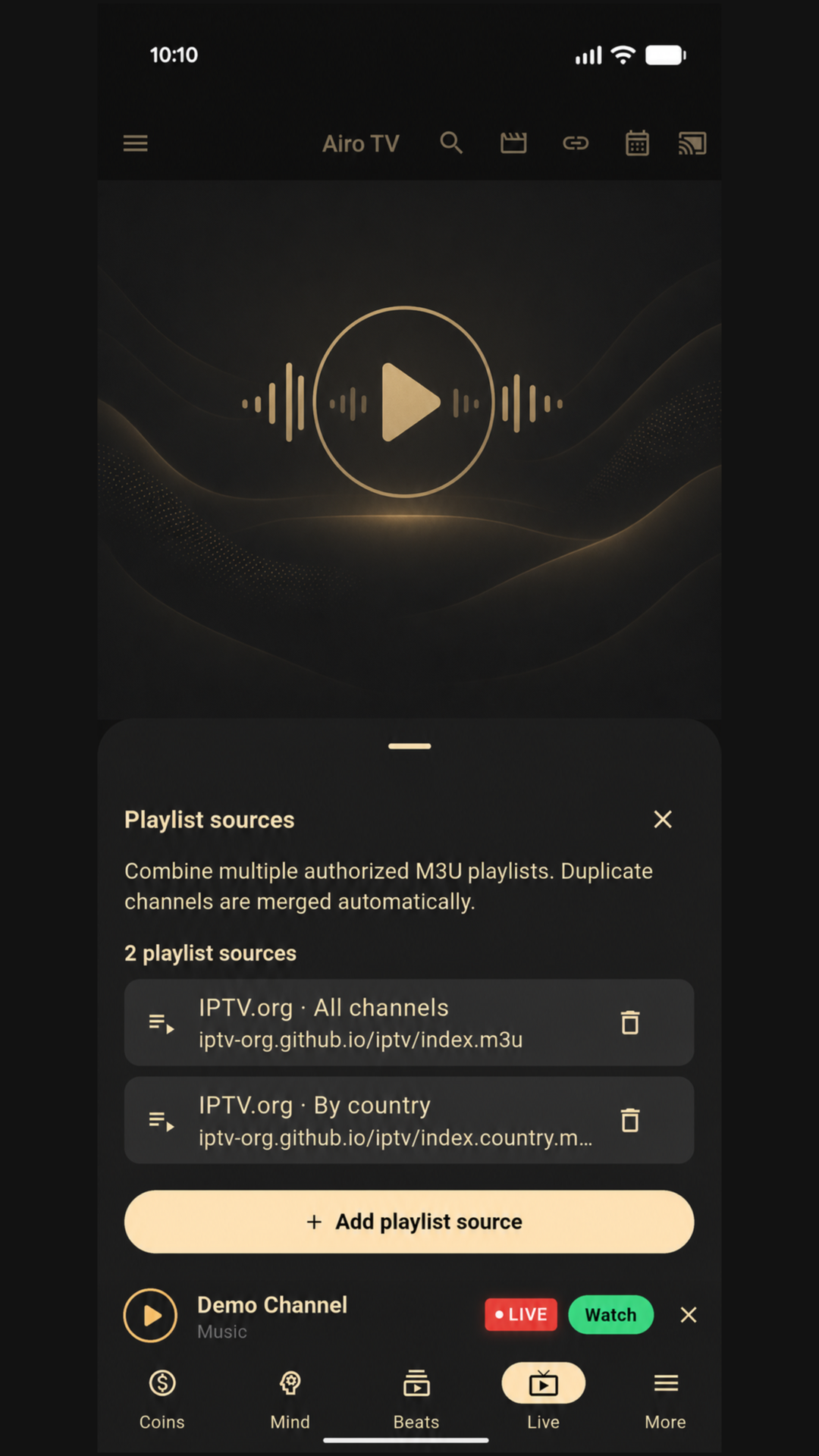Watch the Demo Channel

click(x=610, y=1315)
